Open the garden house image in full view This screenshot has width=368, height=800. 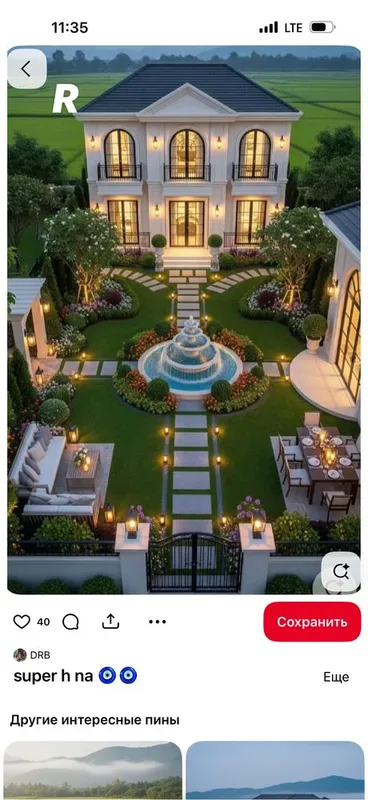184,320
